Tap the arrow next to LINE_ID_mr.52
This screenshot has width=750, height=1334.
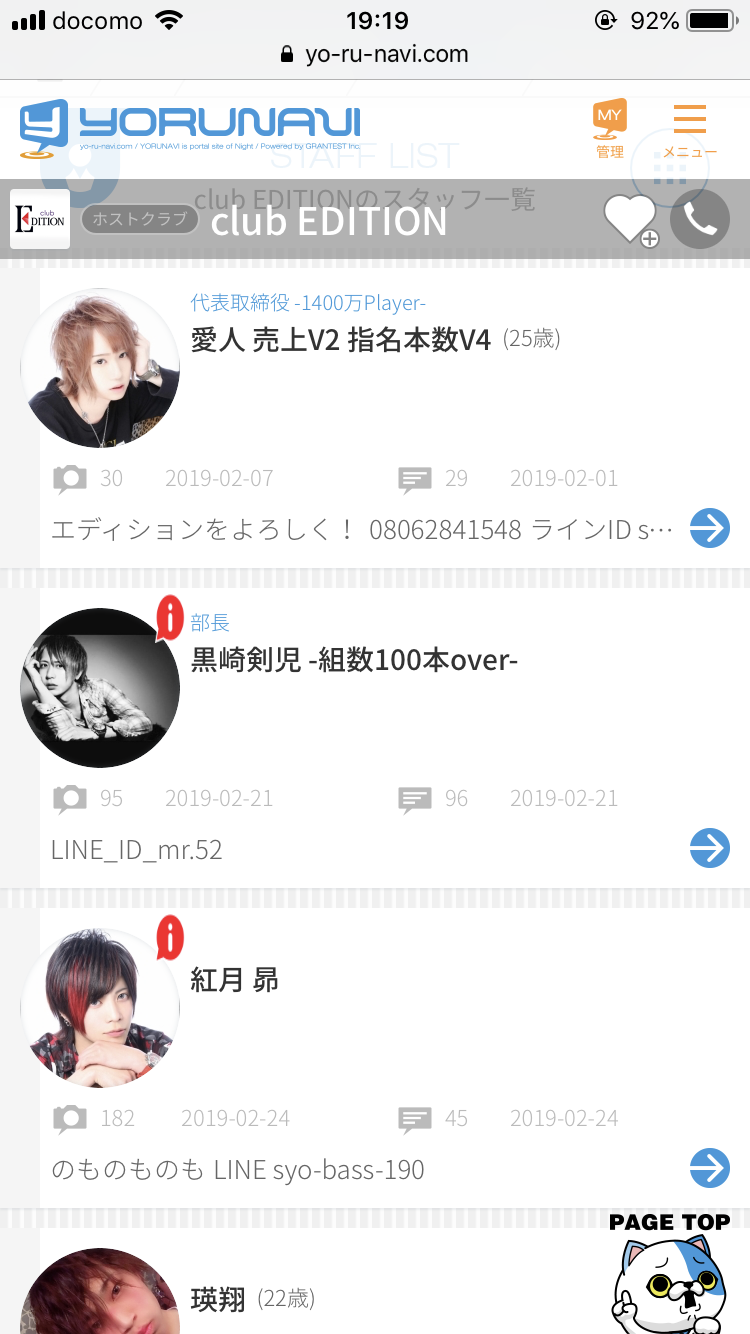pos(710,848)
